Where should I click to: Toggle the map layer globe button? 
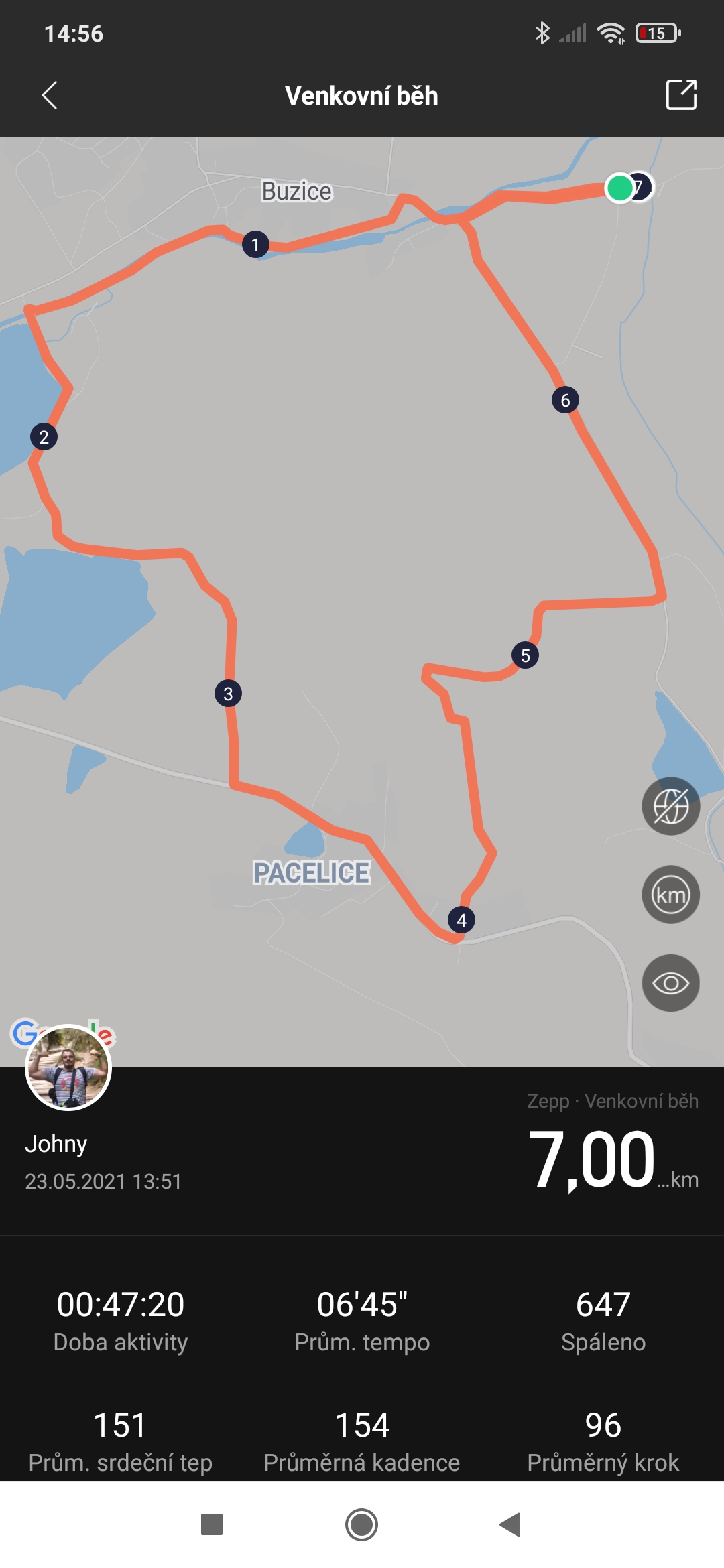670,806
